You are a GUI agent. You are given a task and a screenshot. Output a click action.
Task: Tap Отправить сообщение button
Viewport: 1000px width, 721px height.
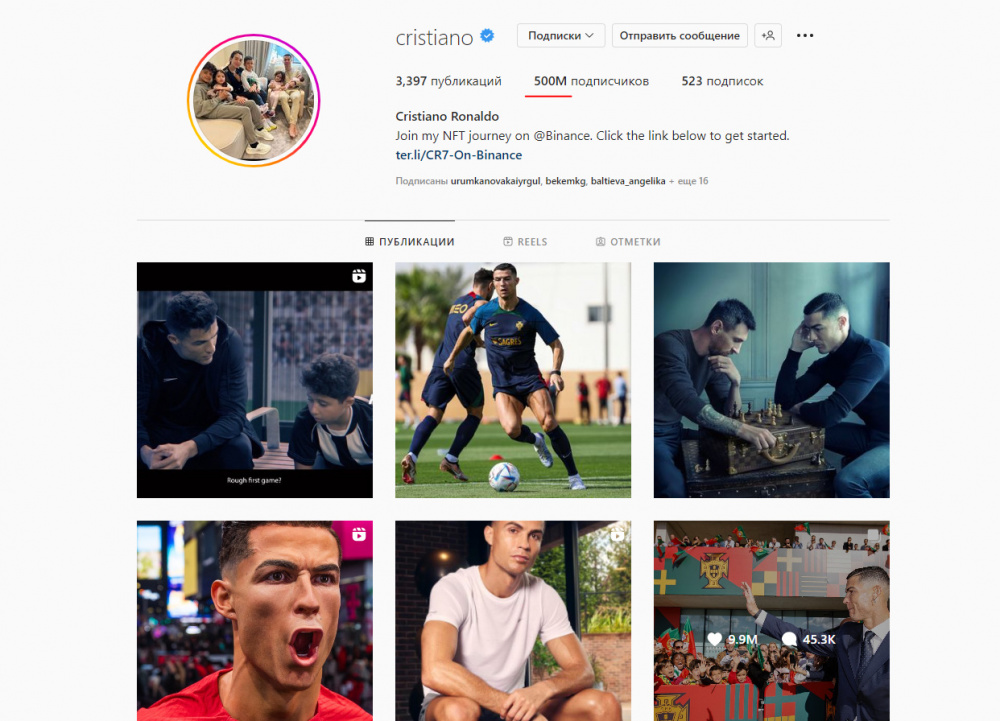[x=680, y=36]
